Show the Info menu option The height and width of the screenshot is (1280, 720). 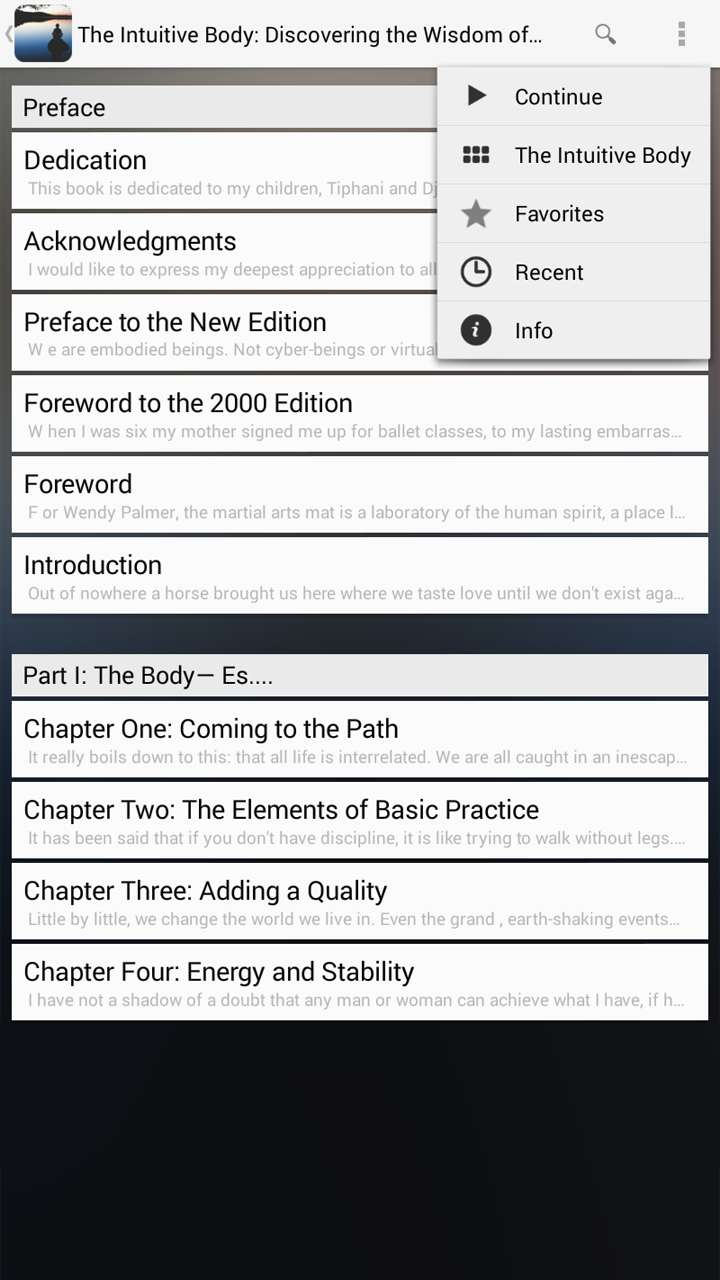(x=574, y=330)
